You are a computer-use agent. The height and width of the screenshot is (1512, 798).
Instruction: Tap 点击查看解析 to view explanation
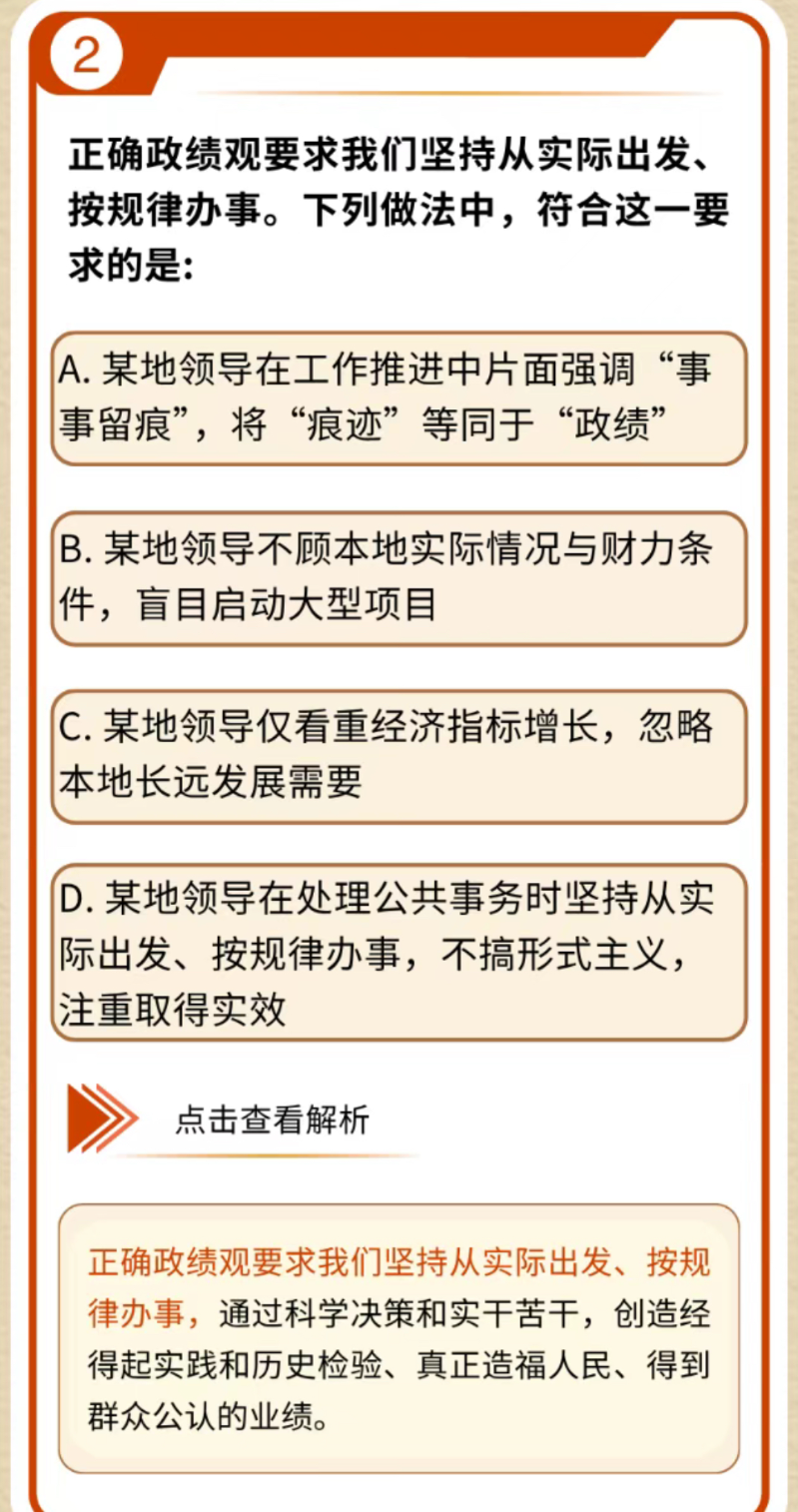tap(272, 1120)
